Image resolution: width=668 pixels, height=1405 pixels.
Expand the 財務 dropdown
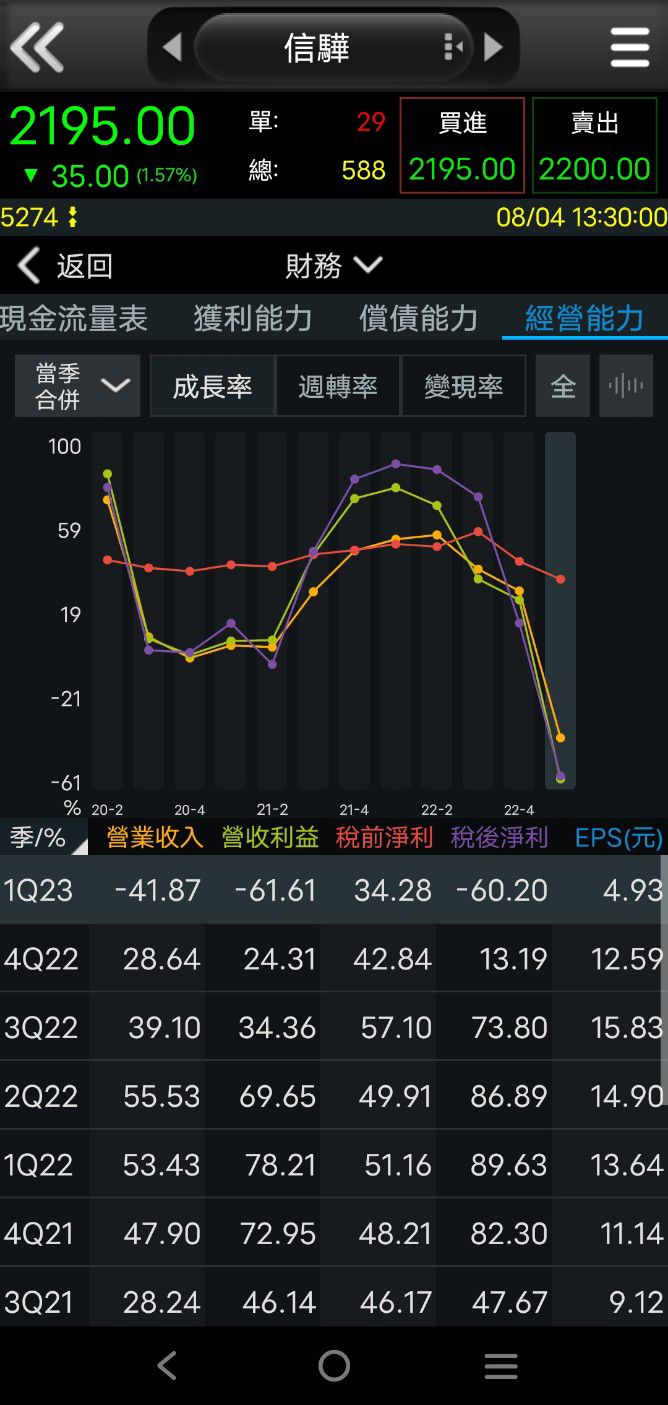click(x=334, y=265)
